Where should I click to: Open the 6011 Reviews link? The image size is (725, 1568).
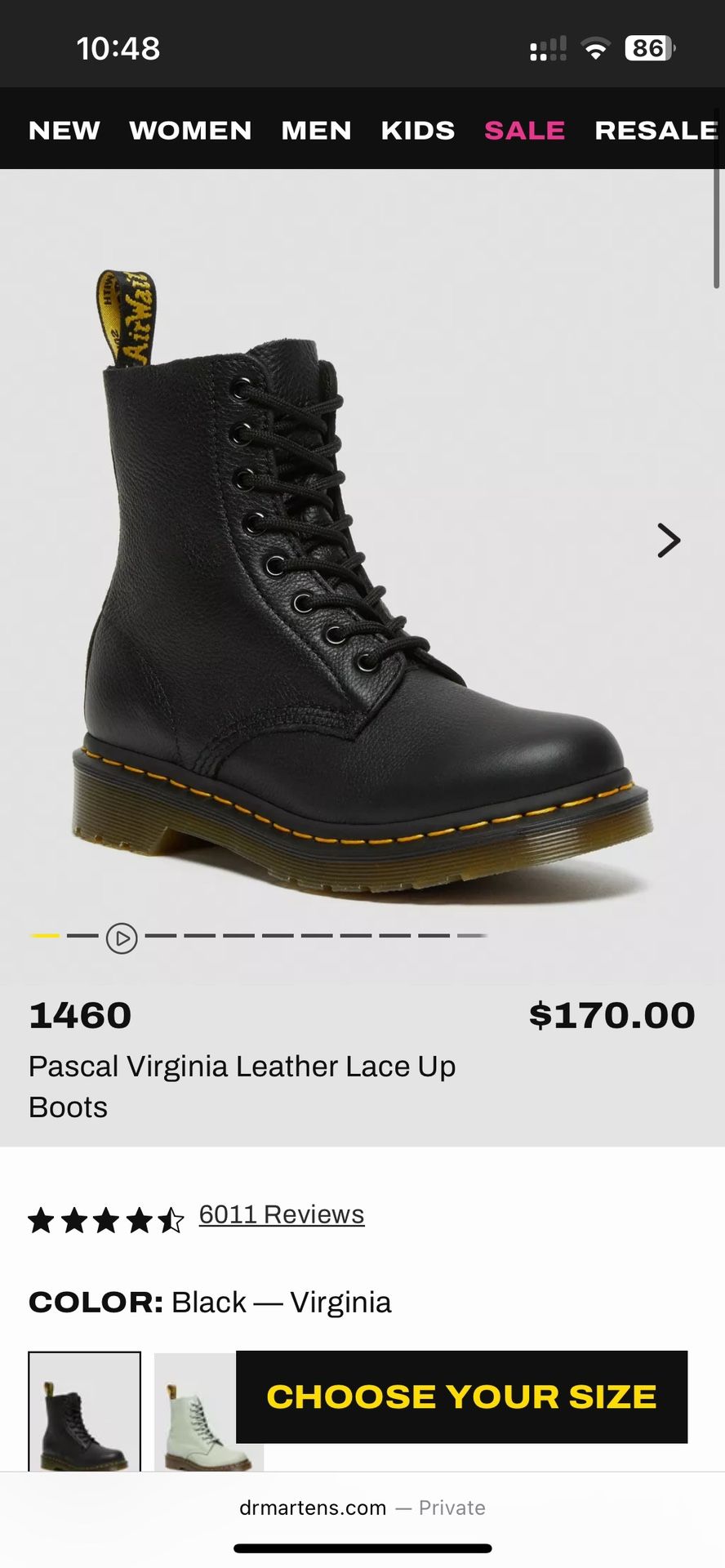pyautogui.click(x=282, y=1214)
